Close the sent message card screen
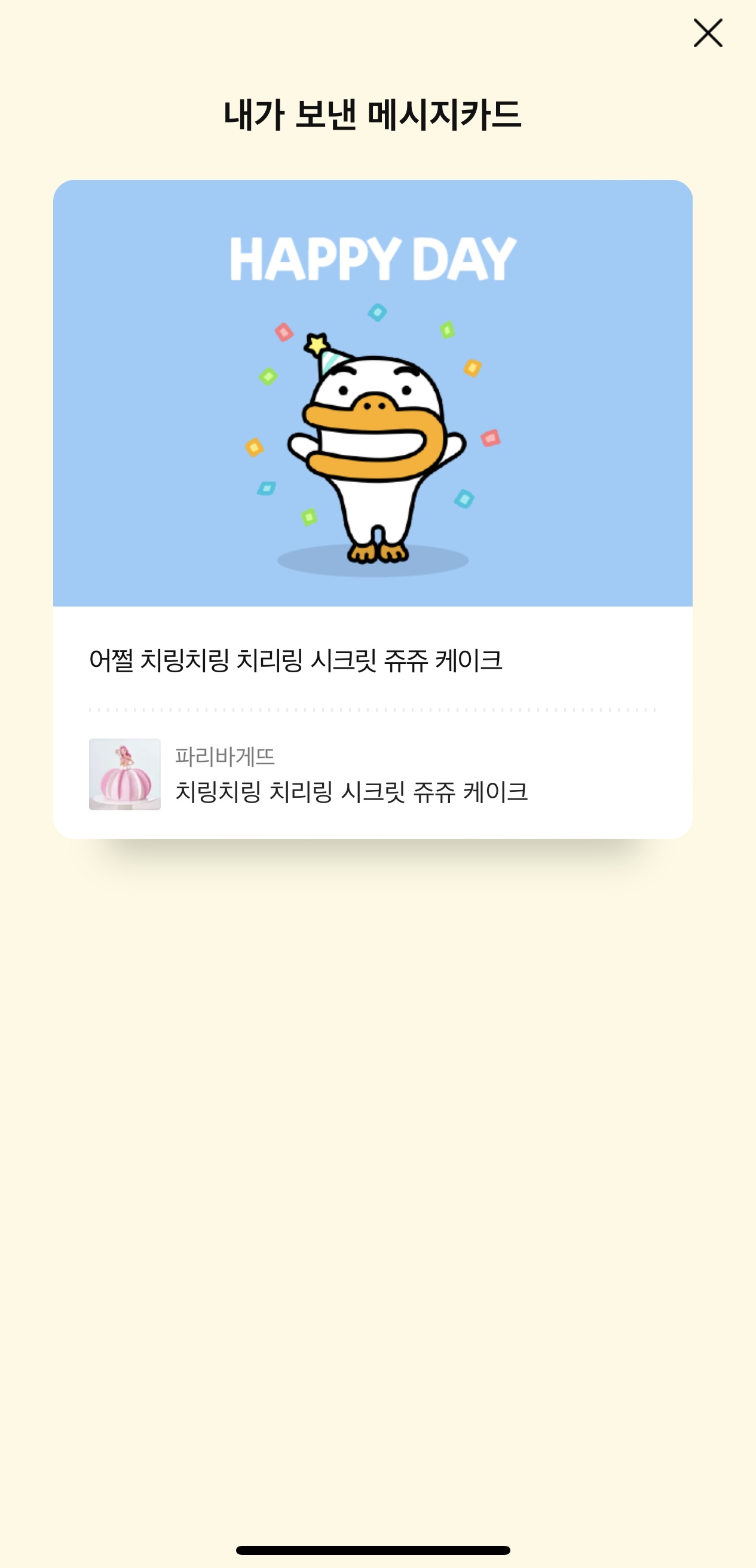756x1568 pixels. point(708,33)
